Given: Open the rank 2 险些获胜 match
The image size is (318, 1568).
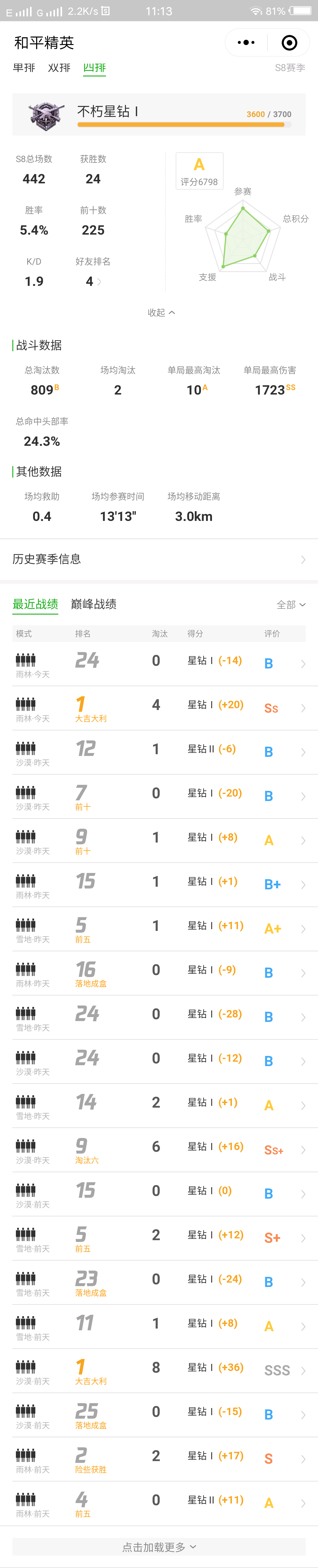Looking at the screenshot, I should pos(159,1458).
